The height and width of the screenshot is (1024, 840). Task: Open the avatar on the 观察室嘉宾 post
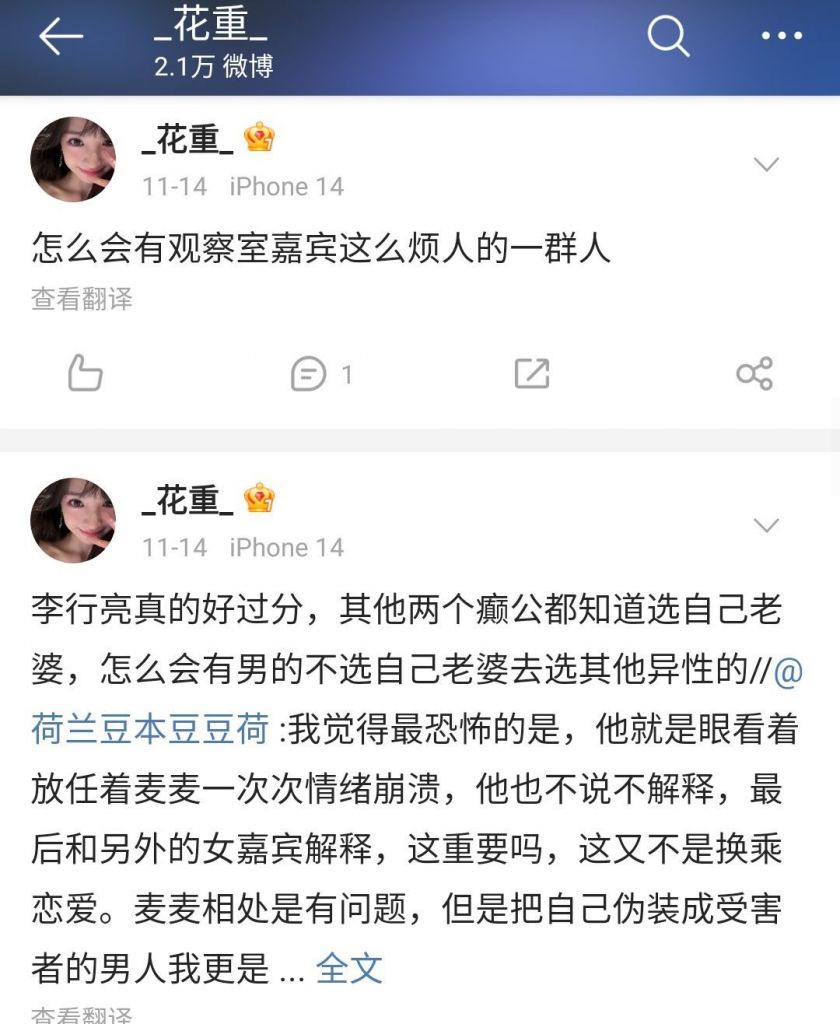pyautogui.click(x=73, y=160)
